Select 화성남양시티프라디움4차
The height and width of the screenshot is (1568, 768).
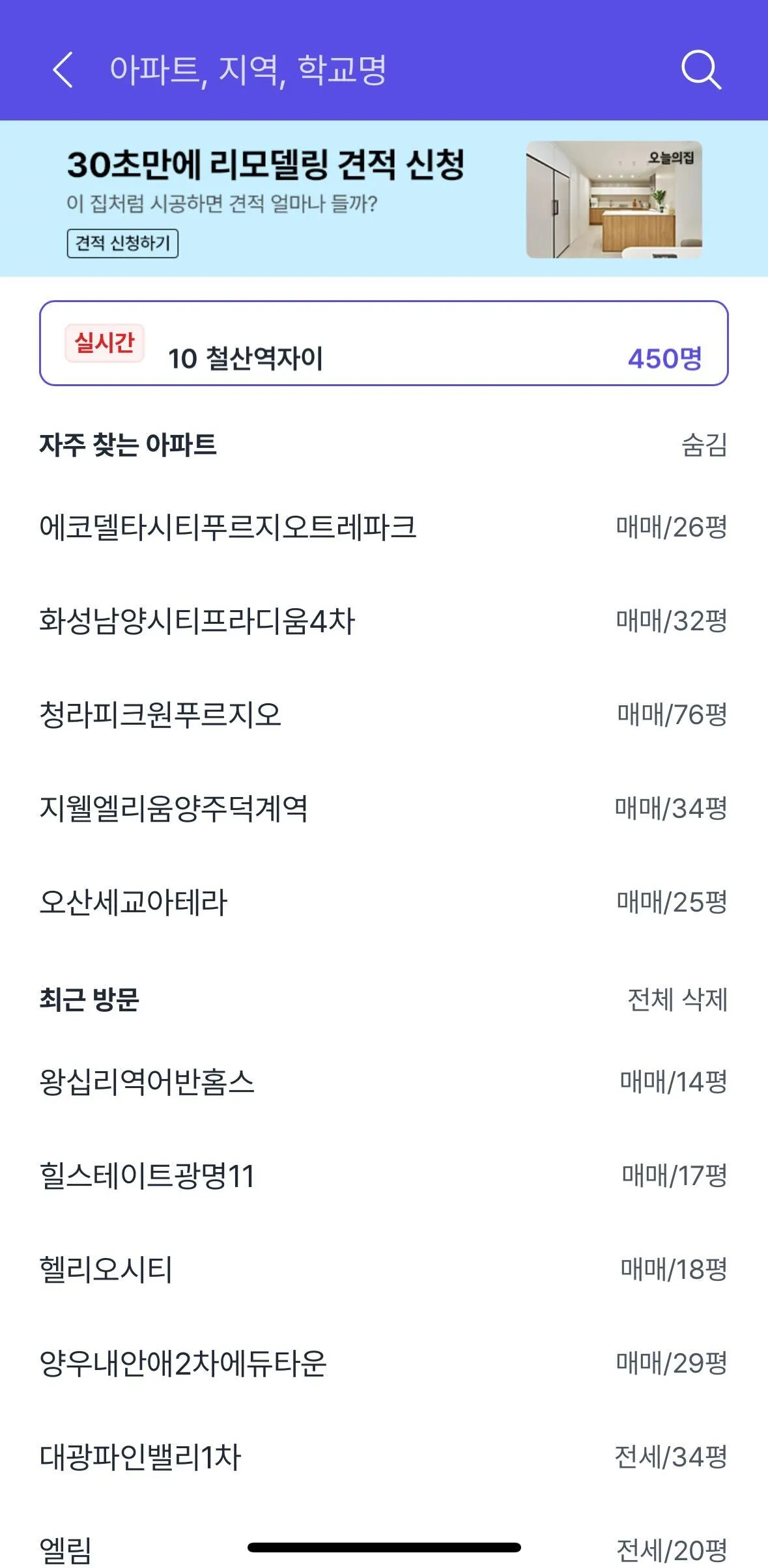point(197,621)
